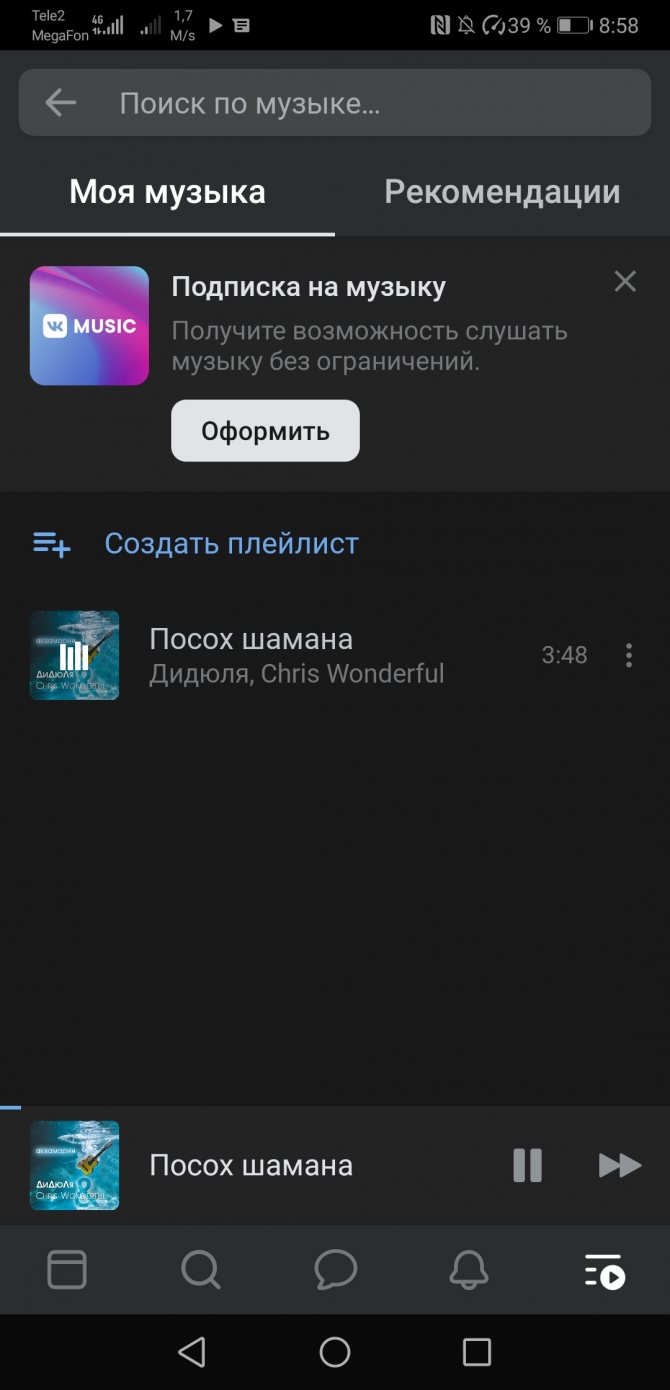Open the messages tab
The width and height of the screenshot is (670, 1390).
coord(335,1270)
